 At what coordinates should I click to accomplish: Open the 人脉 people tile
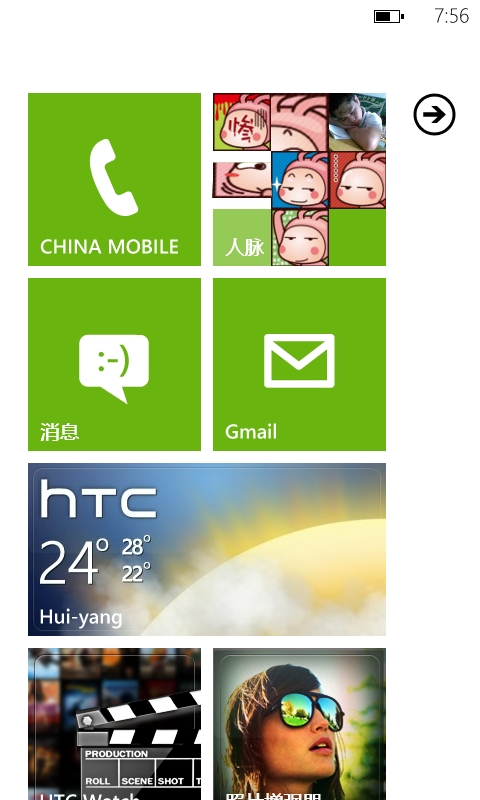tap(299, 179)
